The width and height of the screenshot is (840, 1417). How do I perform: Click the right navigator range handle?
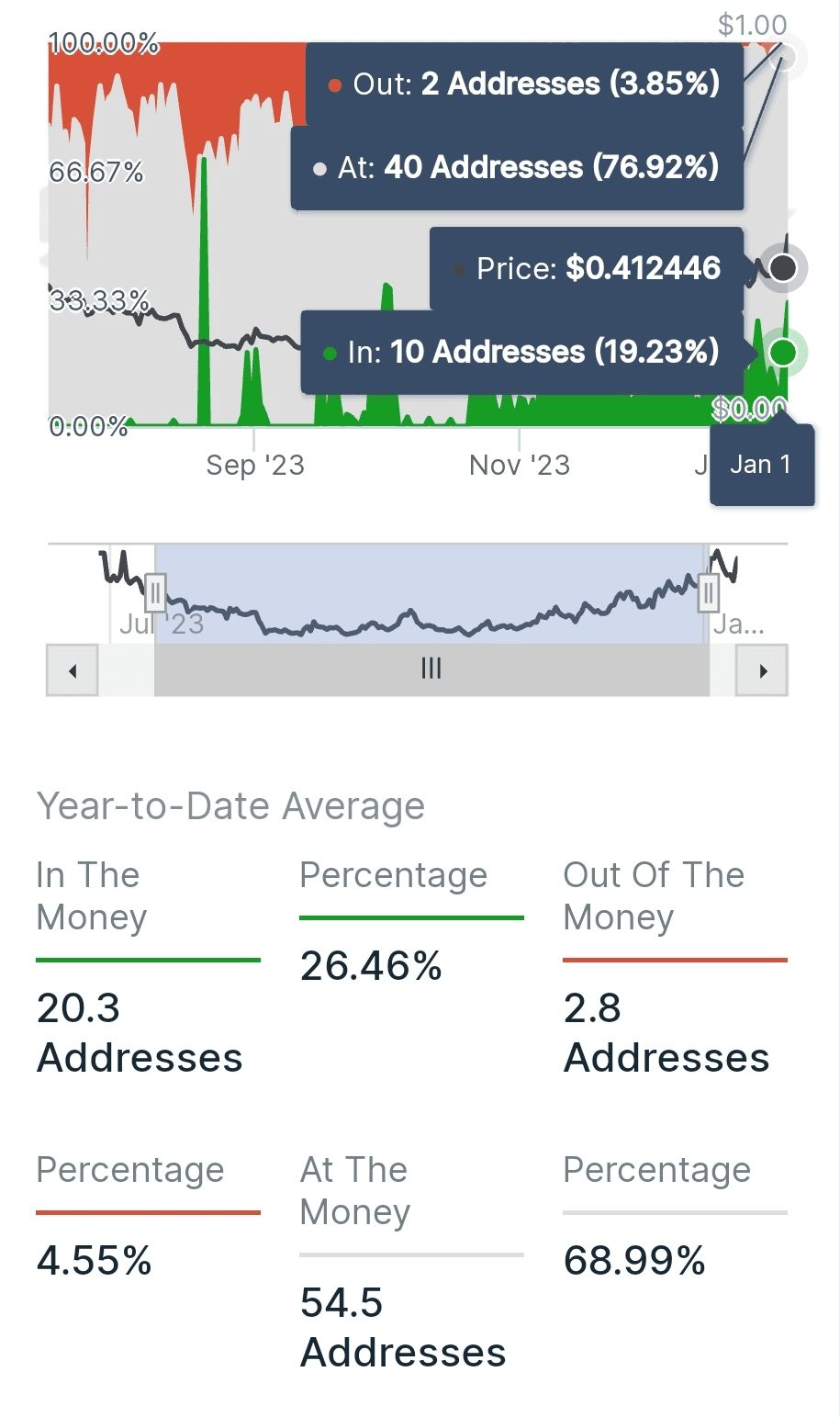tap(709, 594)
